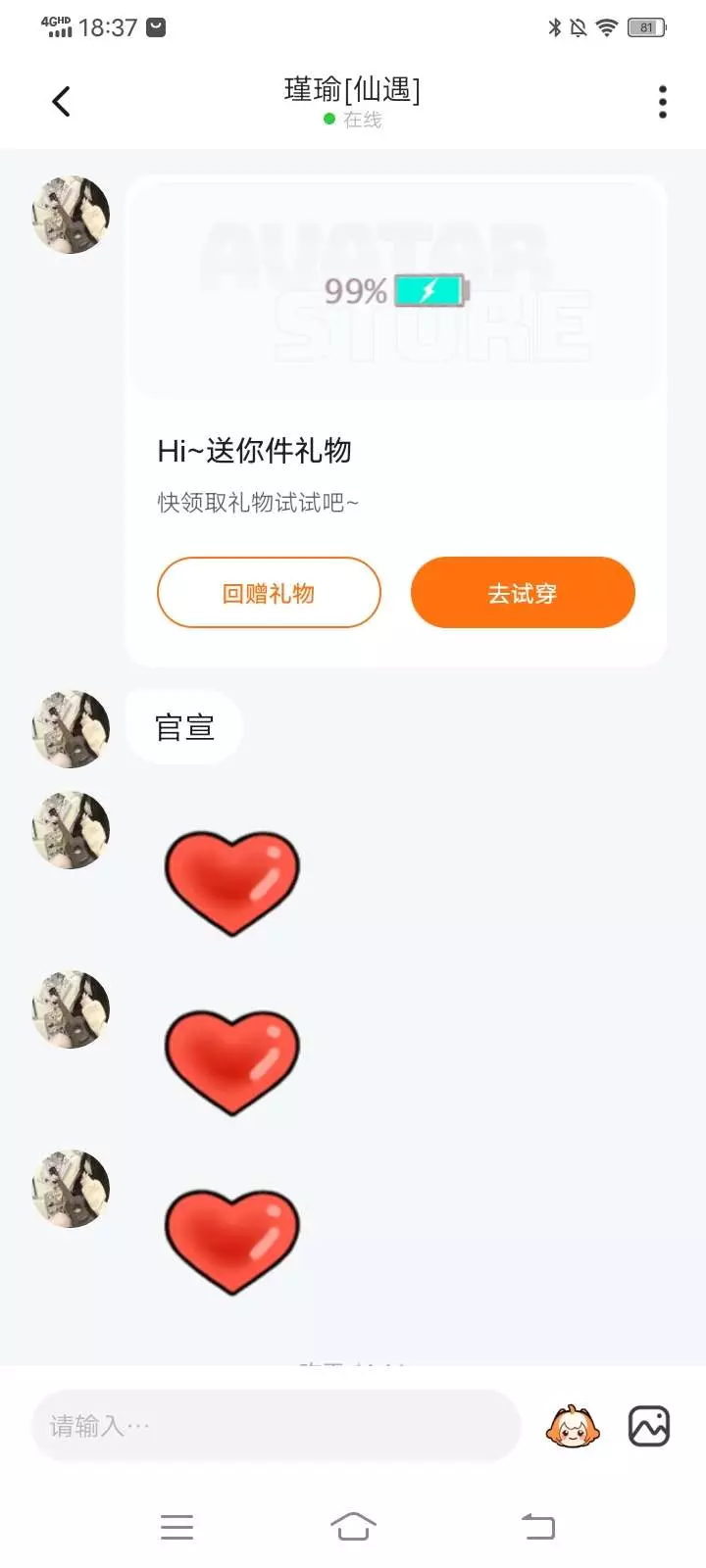
Task: Open the image picker icon
Action: coord(649,1426)
